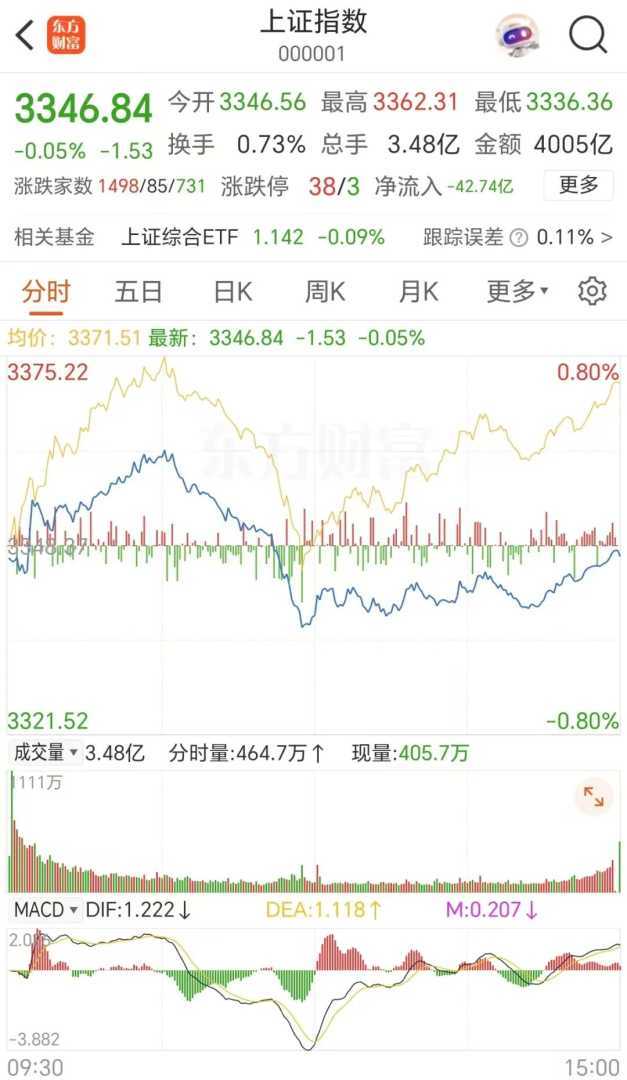Change the 成交量 indicator dropdown
The width and height of the screenshot is (627, 1080).
tap(44, 753)
